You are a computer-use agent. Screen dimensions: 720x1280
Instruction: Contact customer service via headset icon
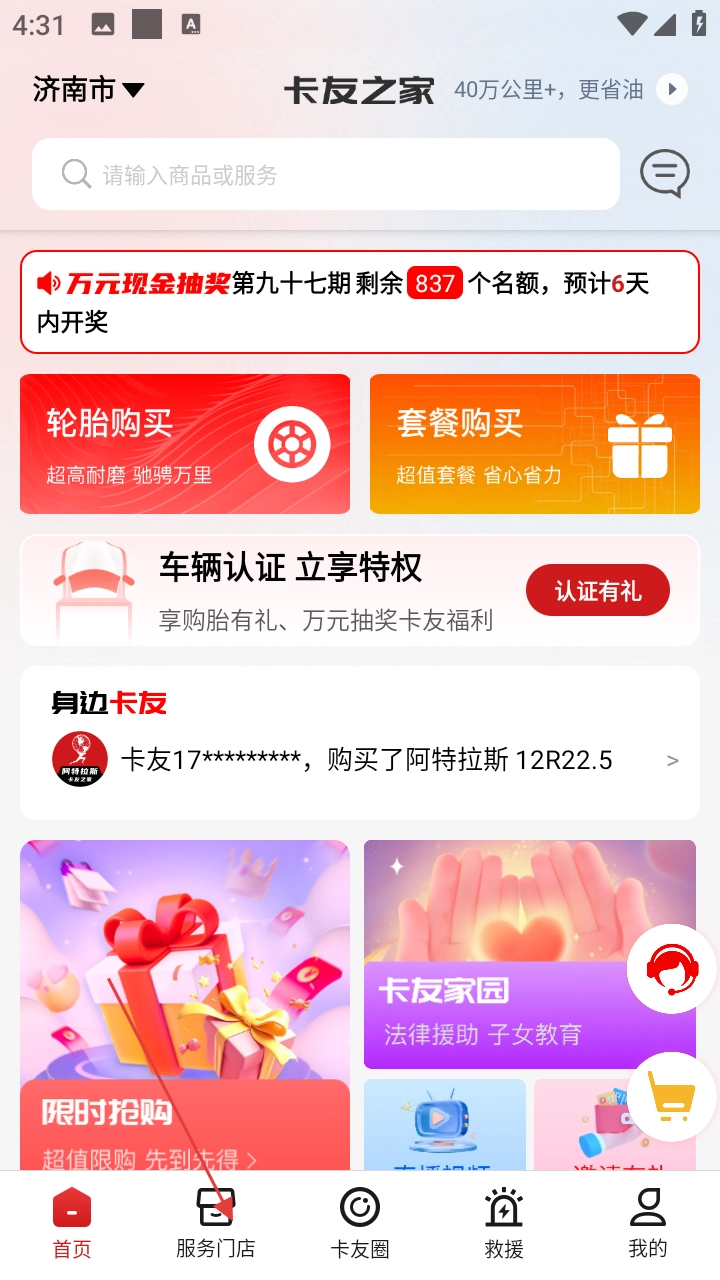[671, 969]
